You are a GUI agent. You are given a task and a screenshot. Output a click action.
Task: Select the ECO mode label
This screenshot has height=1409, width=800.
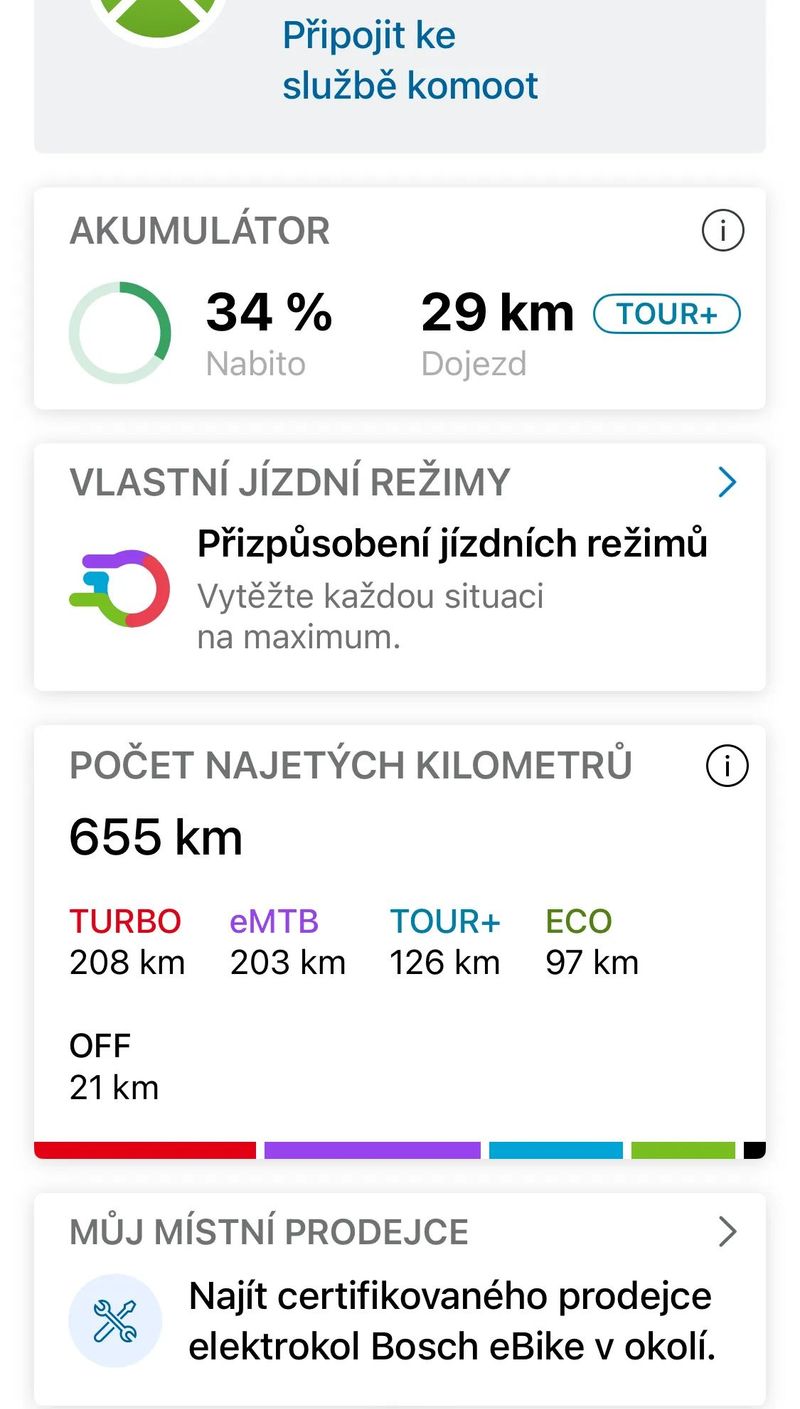point(578,921)
